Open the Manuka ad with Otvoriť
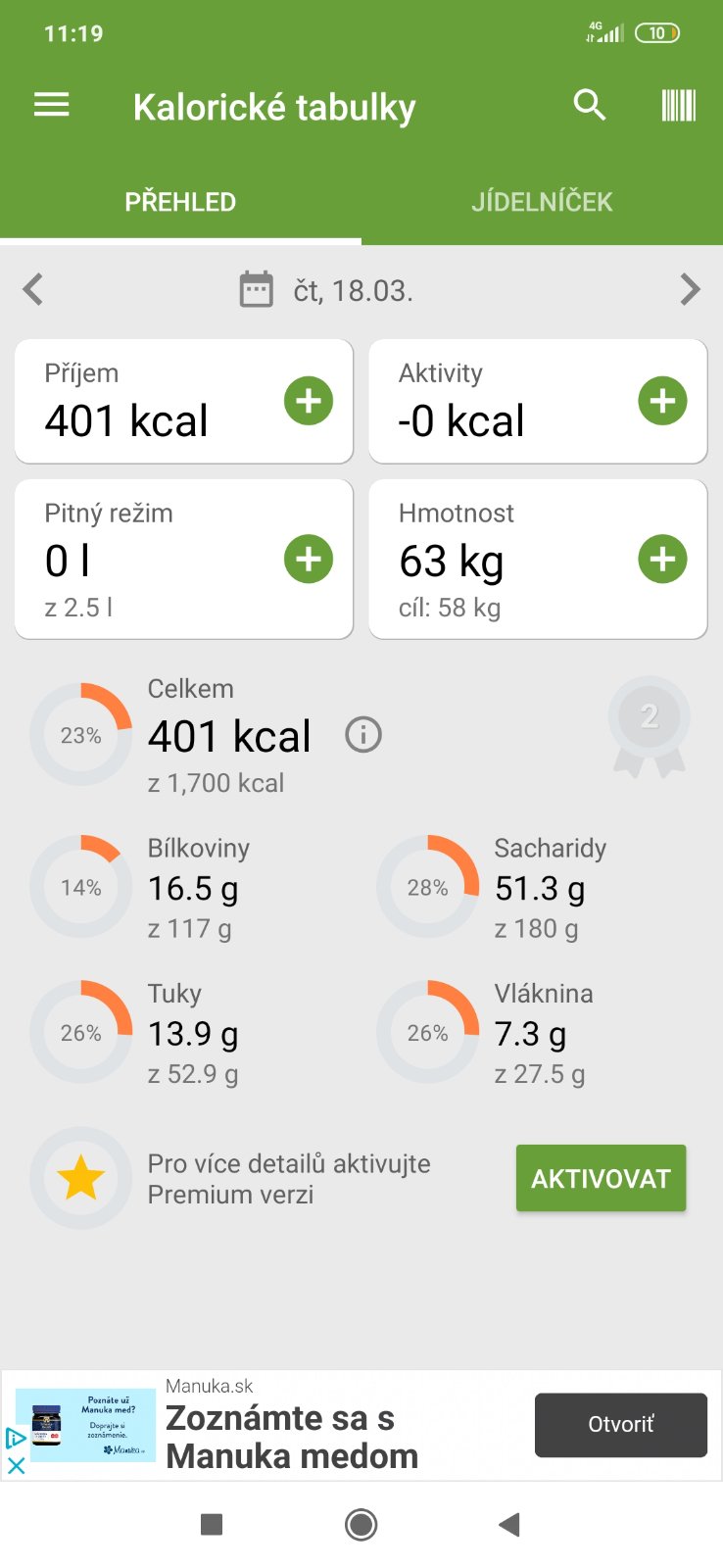 (x=620, y=1425)
